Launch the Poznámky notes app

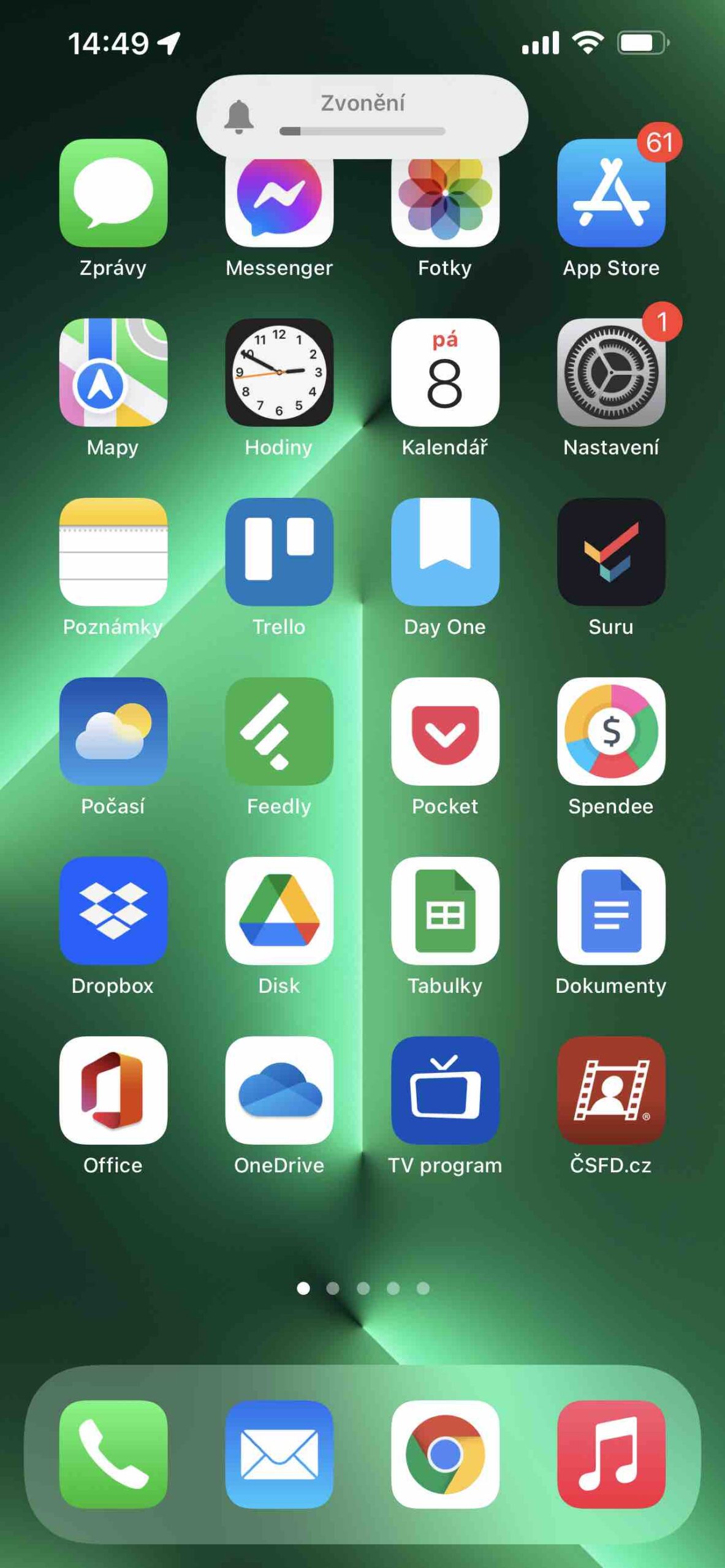pos(113,552)
